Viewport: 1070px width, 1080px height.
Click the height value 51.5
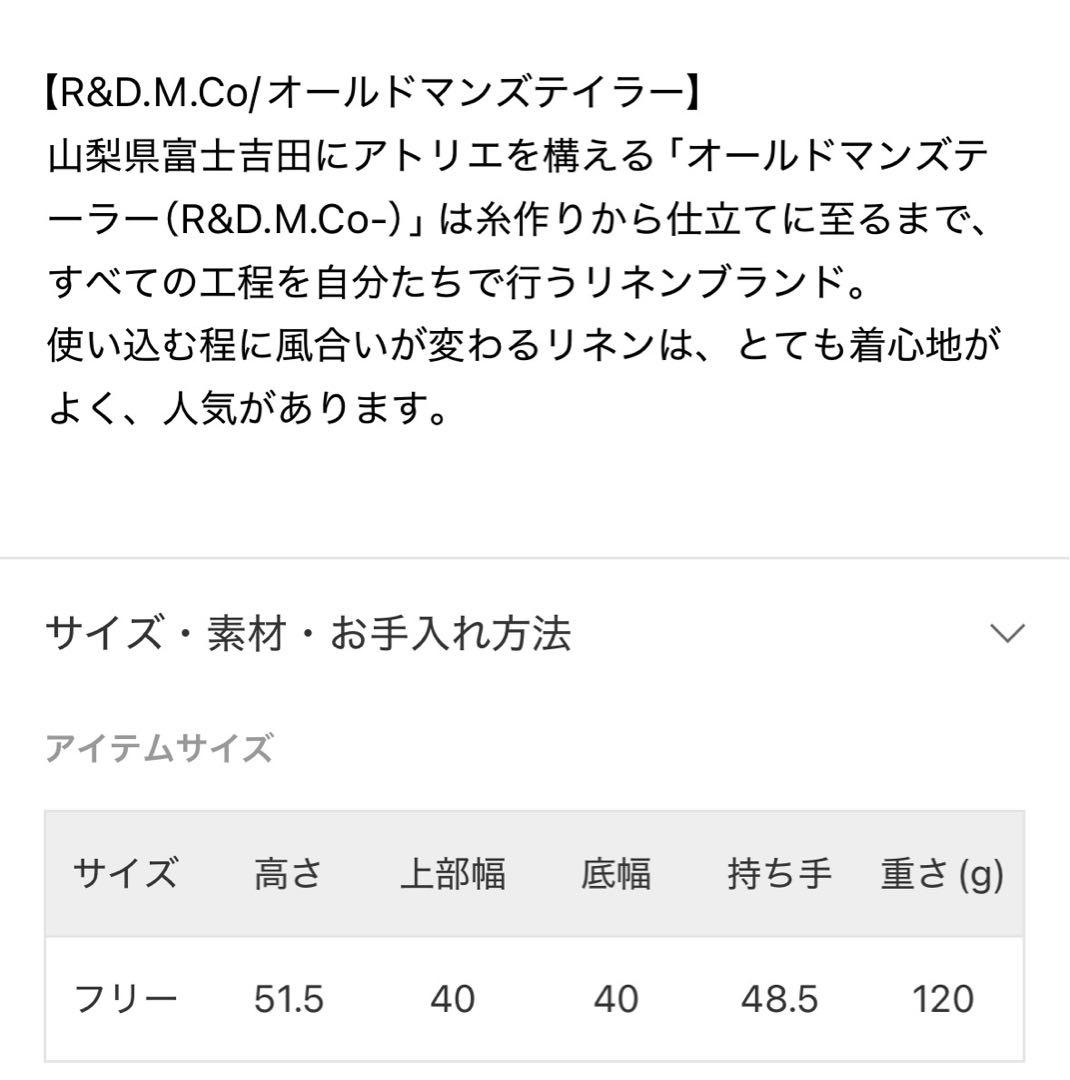point(286,997)
